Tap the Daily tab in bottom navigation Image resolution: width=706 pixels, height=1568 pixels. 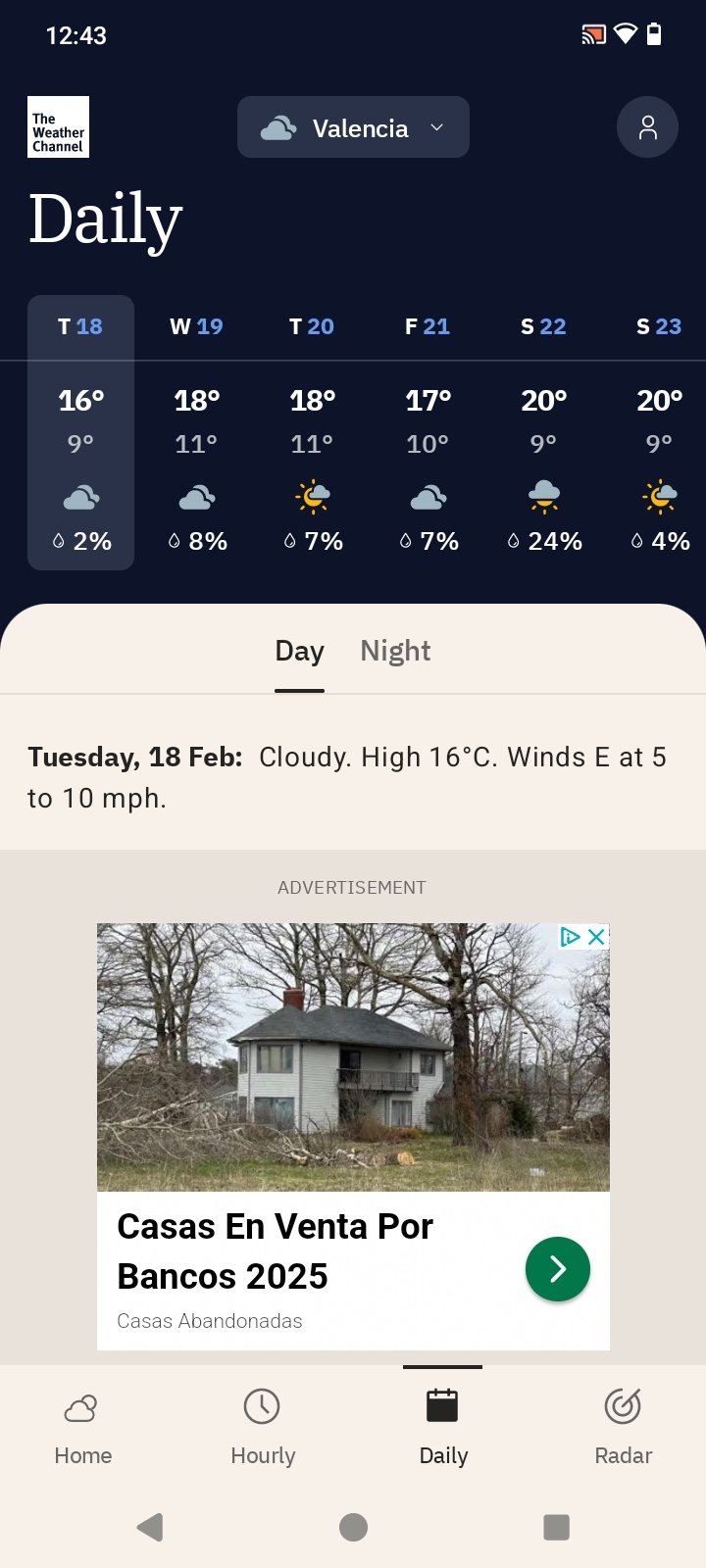443,1427
